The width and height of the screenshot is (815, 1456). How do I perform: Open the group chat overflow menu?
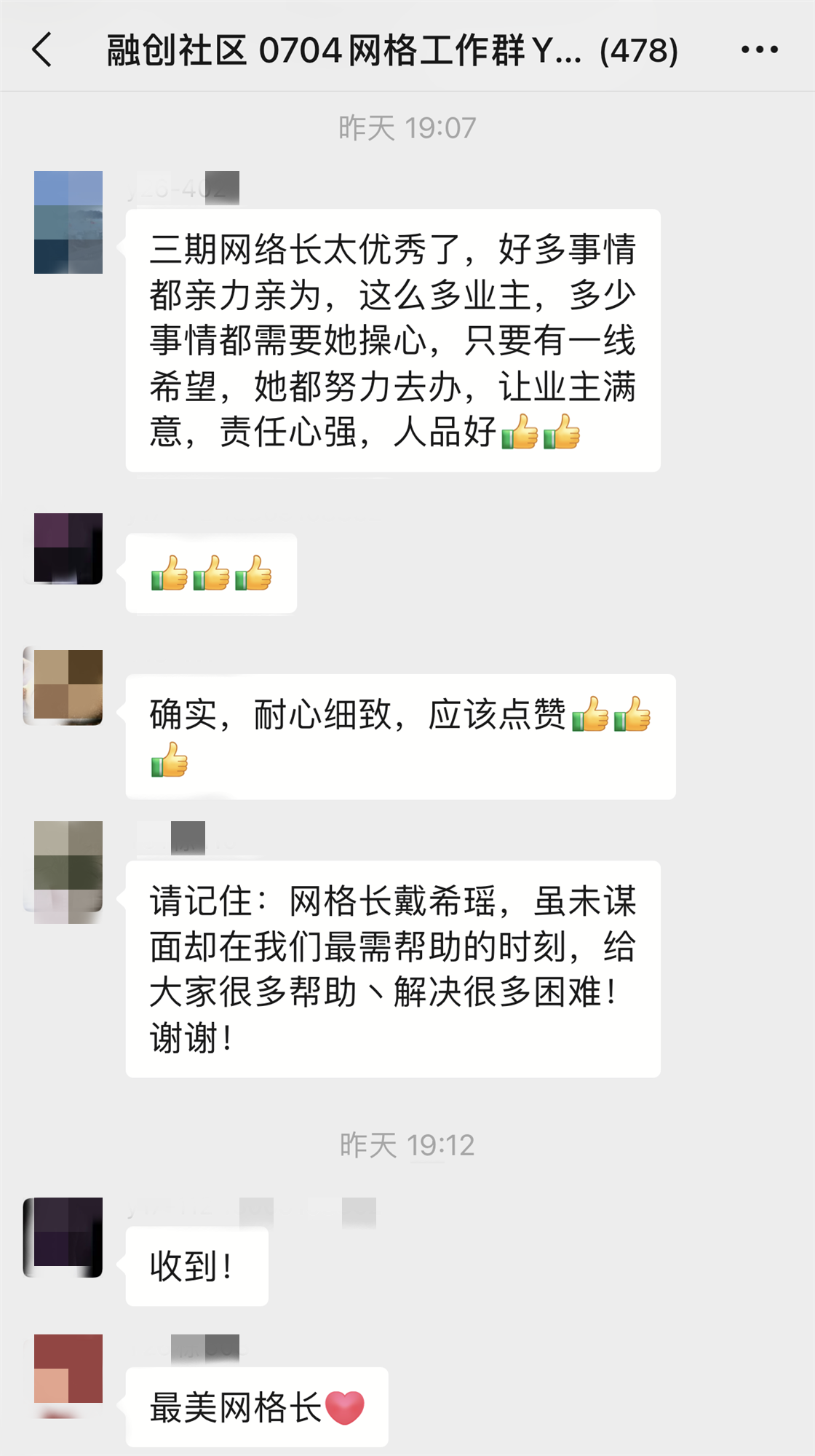point(759,50)
